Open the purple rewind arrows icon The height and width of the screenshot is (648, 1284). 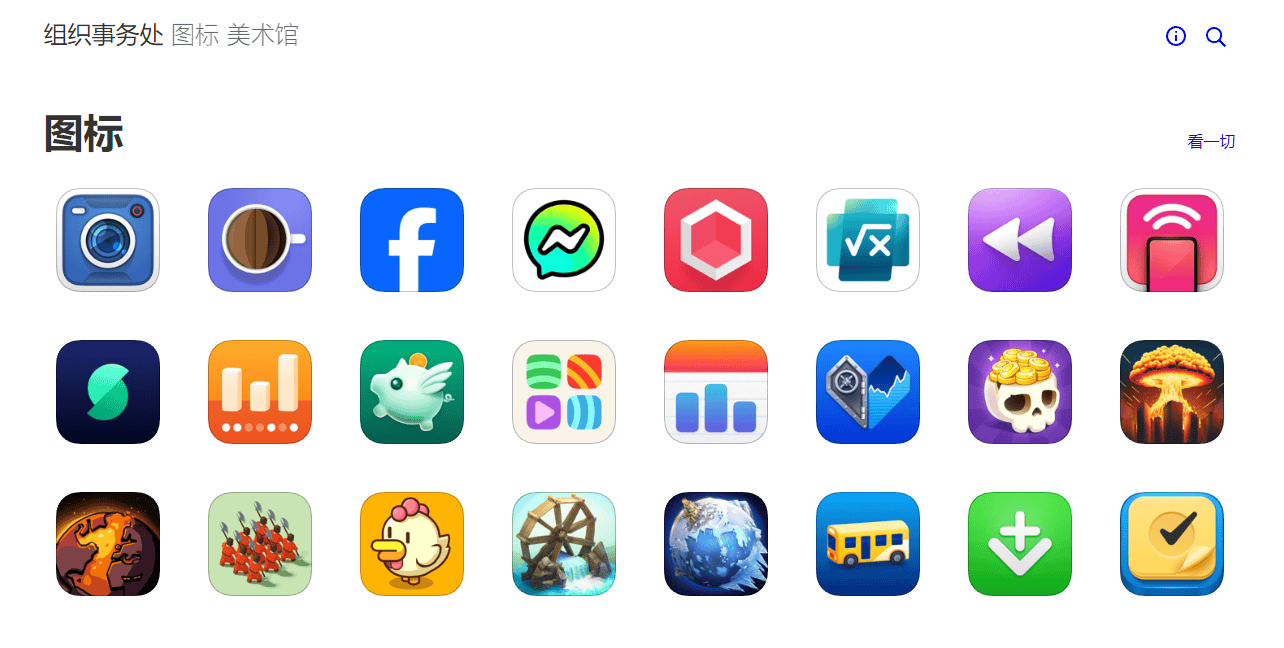click(x=1020, y=240)
